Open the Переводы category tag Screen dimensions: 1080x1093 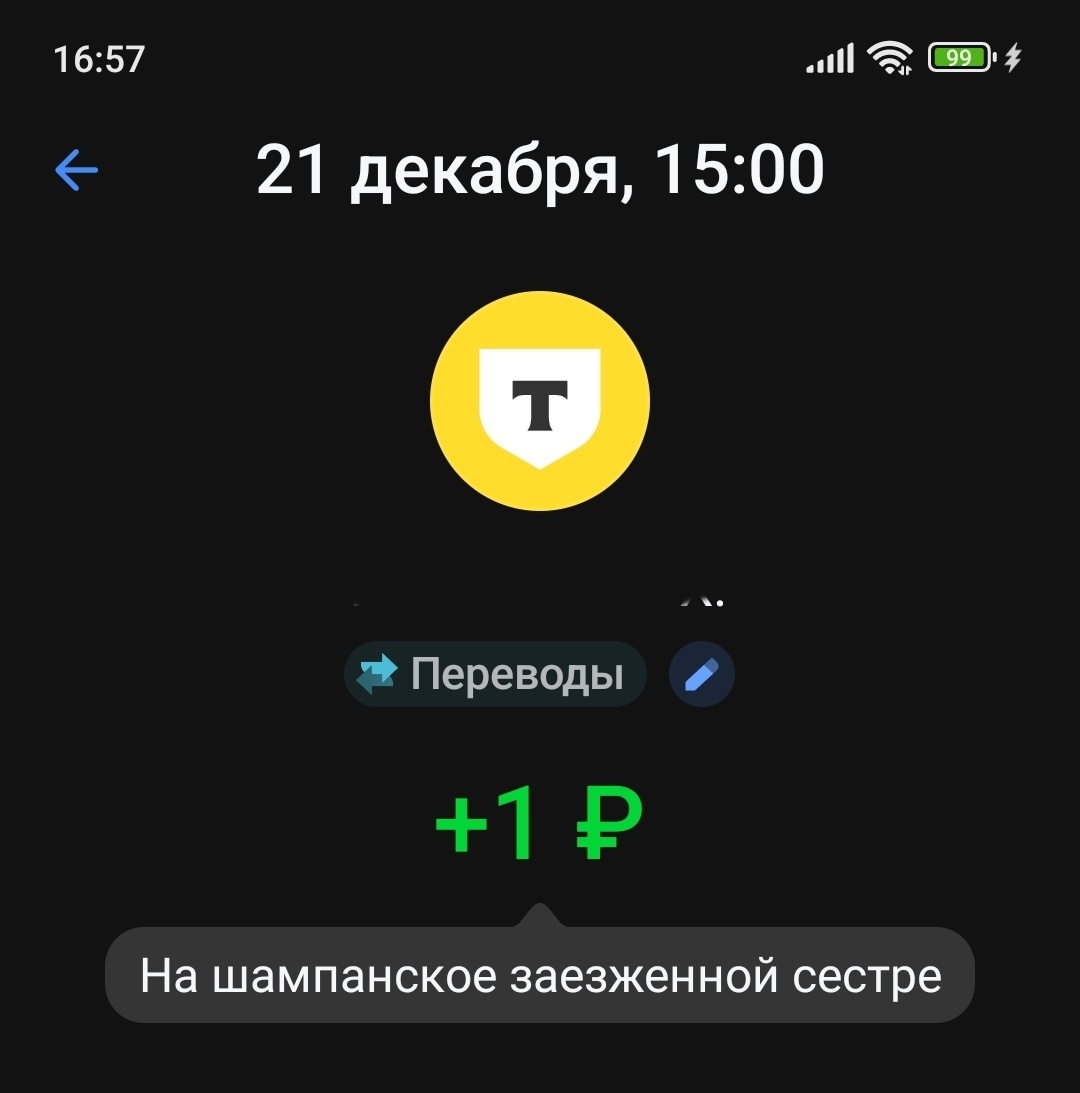495,674
